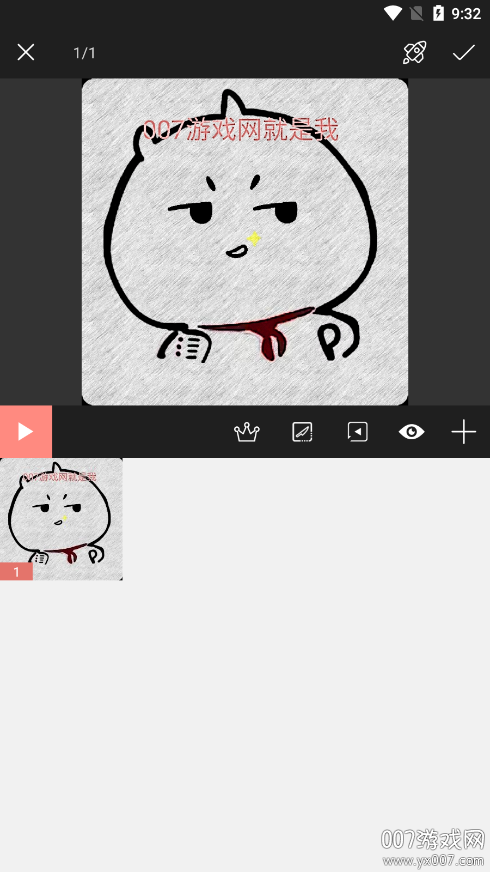Play the animation preview
This screenshot has width=490, height=872.
pyautogui.click(x=26, y=432)
